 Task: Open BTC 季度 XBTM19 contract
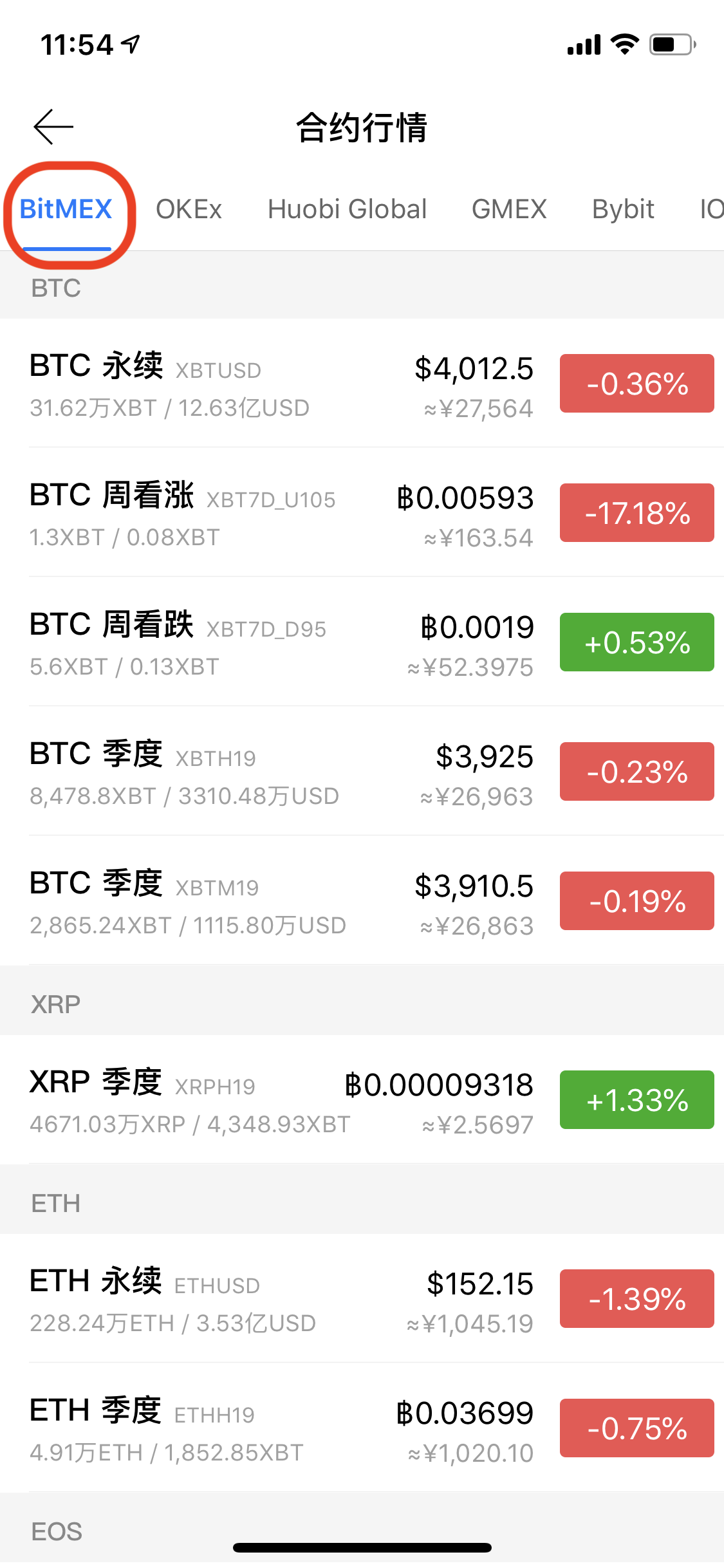[362, 901]
